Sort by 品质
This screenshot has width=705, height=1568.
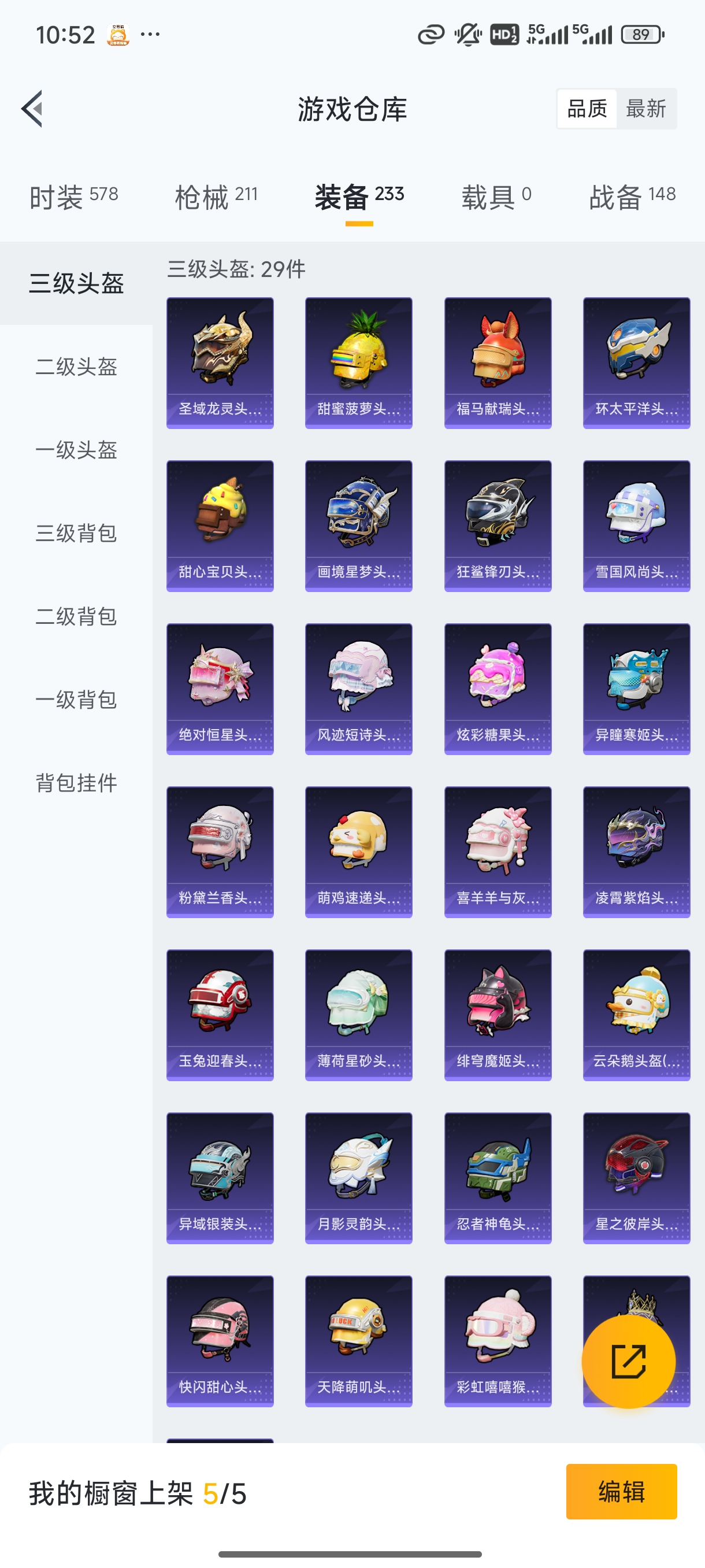pyautogui.click(x=587, y=109)
